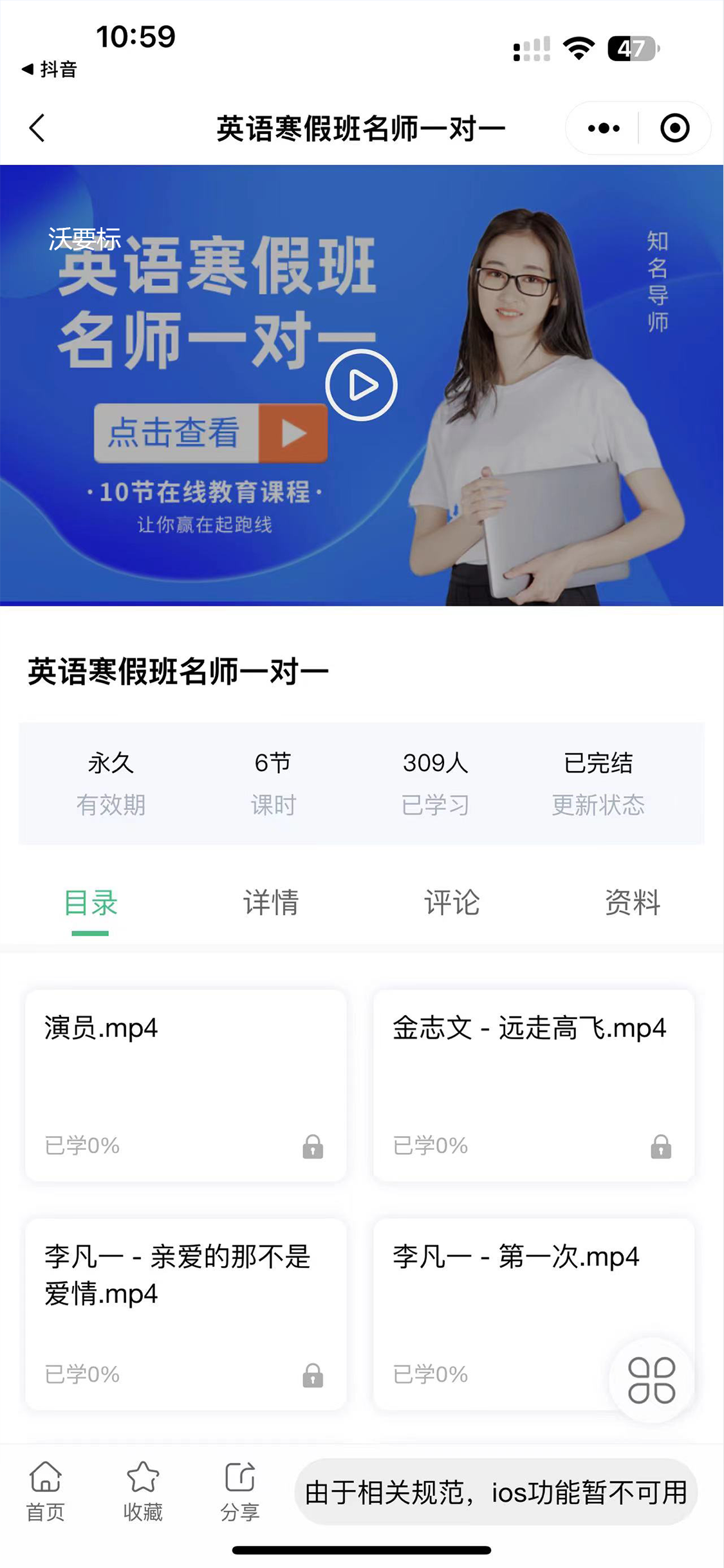
Task: Select the 目录 tab
Action: coord(90,902)
